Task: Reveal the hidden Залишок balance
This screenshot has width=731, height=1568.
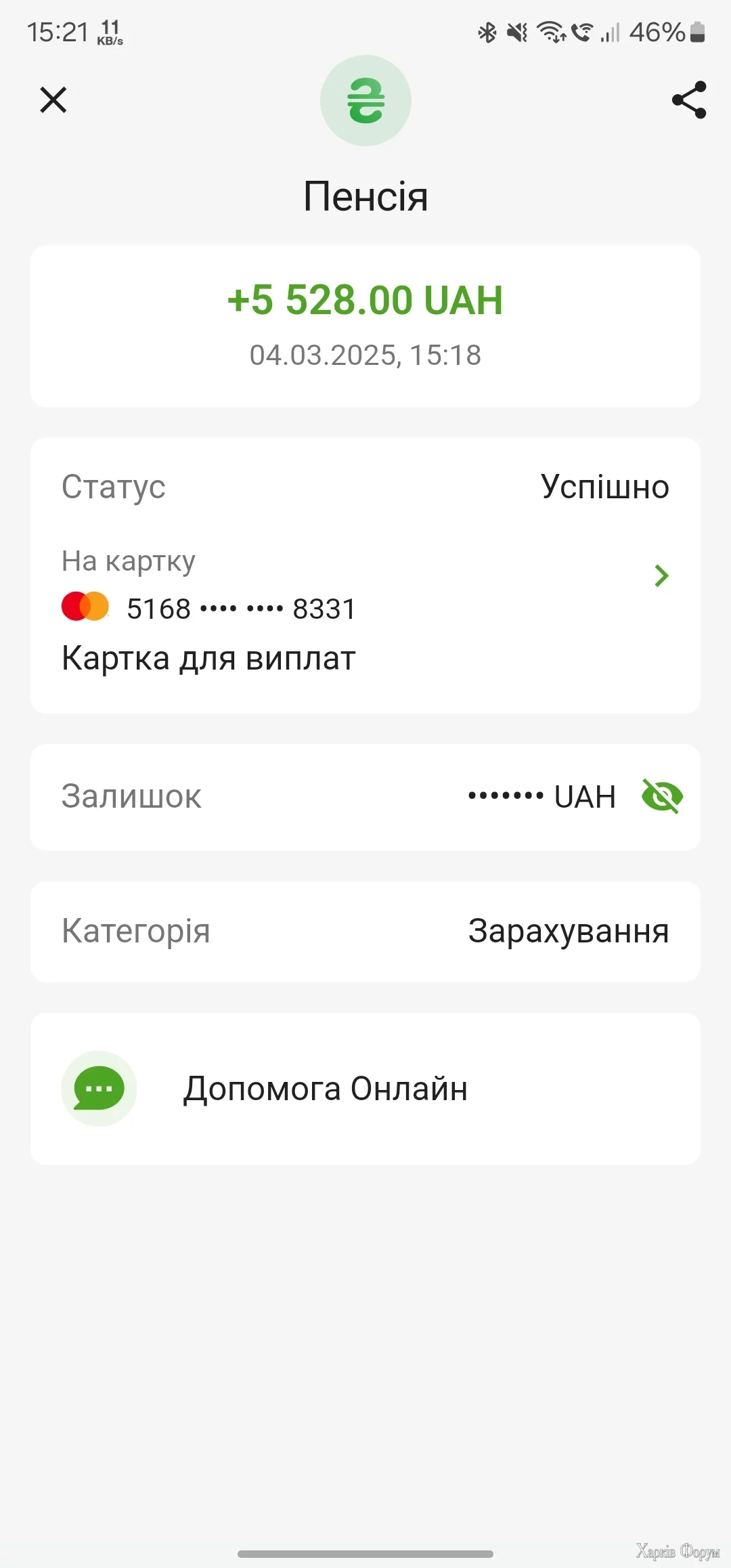Action: coord(662,796)
